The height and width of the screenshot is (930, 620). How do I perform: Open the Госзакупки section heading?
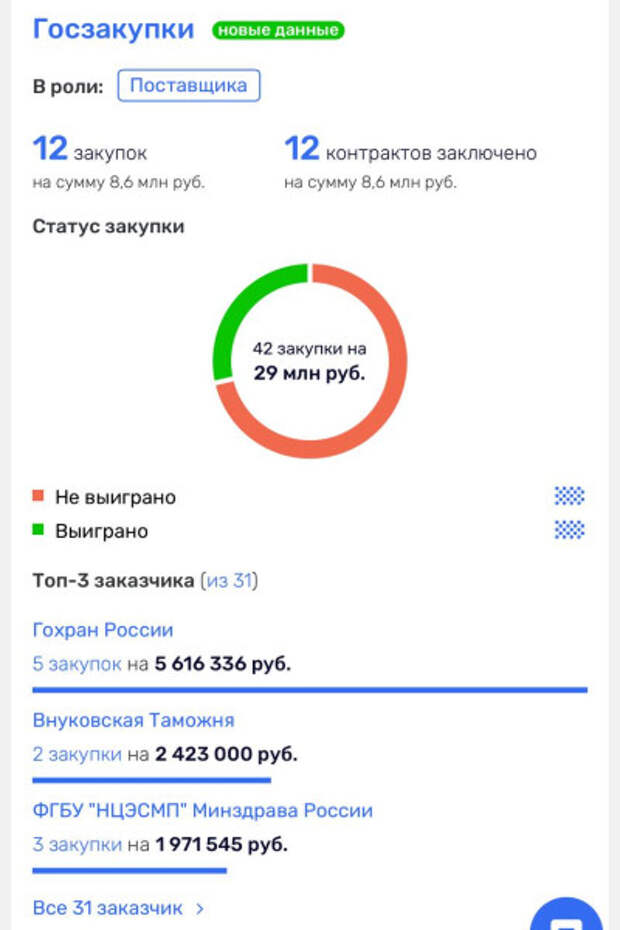tap(113, 29)
